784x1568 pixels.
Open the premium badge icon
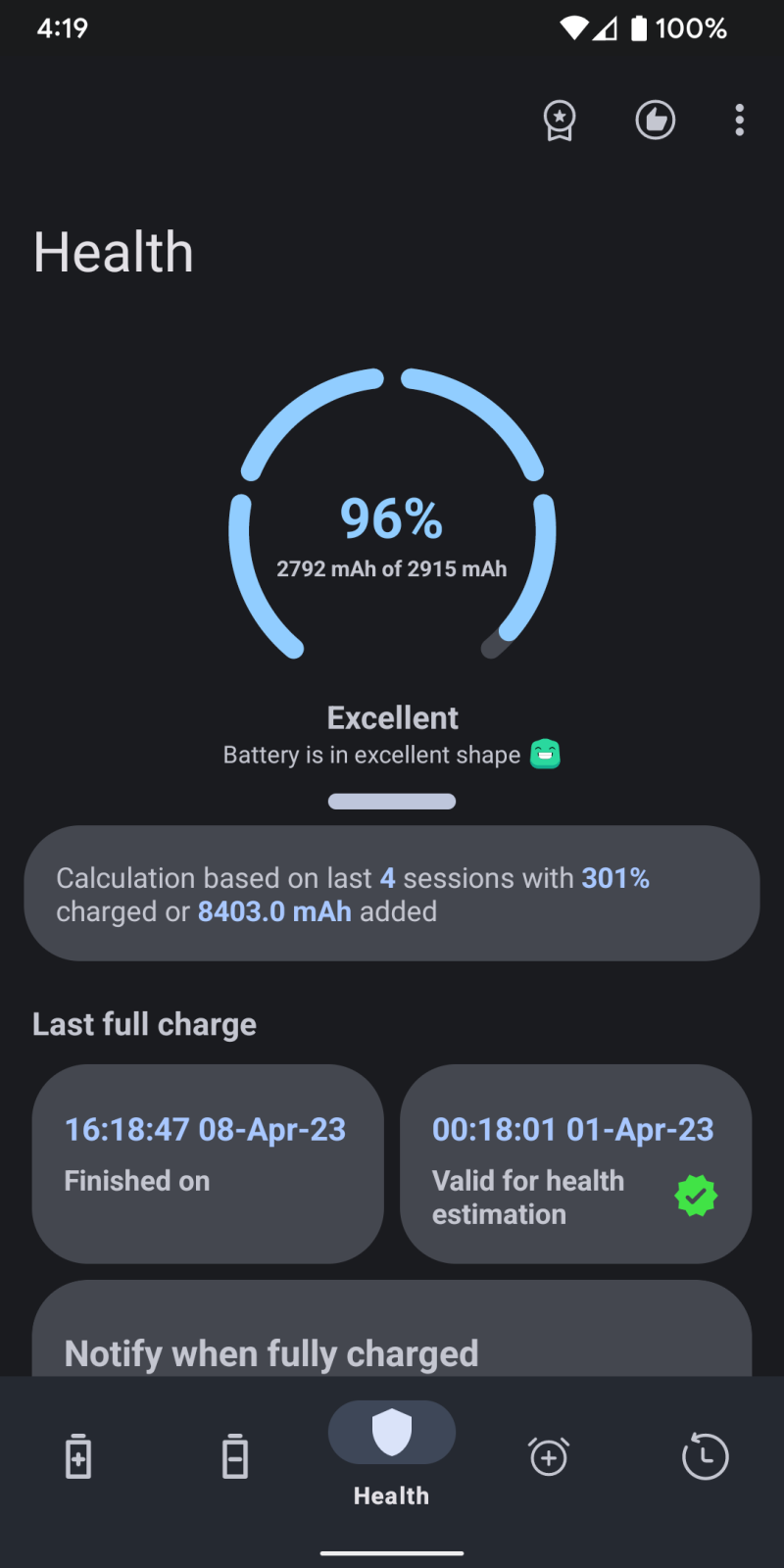click(x=560, y=122)
